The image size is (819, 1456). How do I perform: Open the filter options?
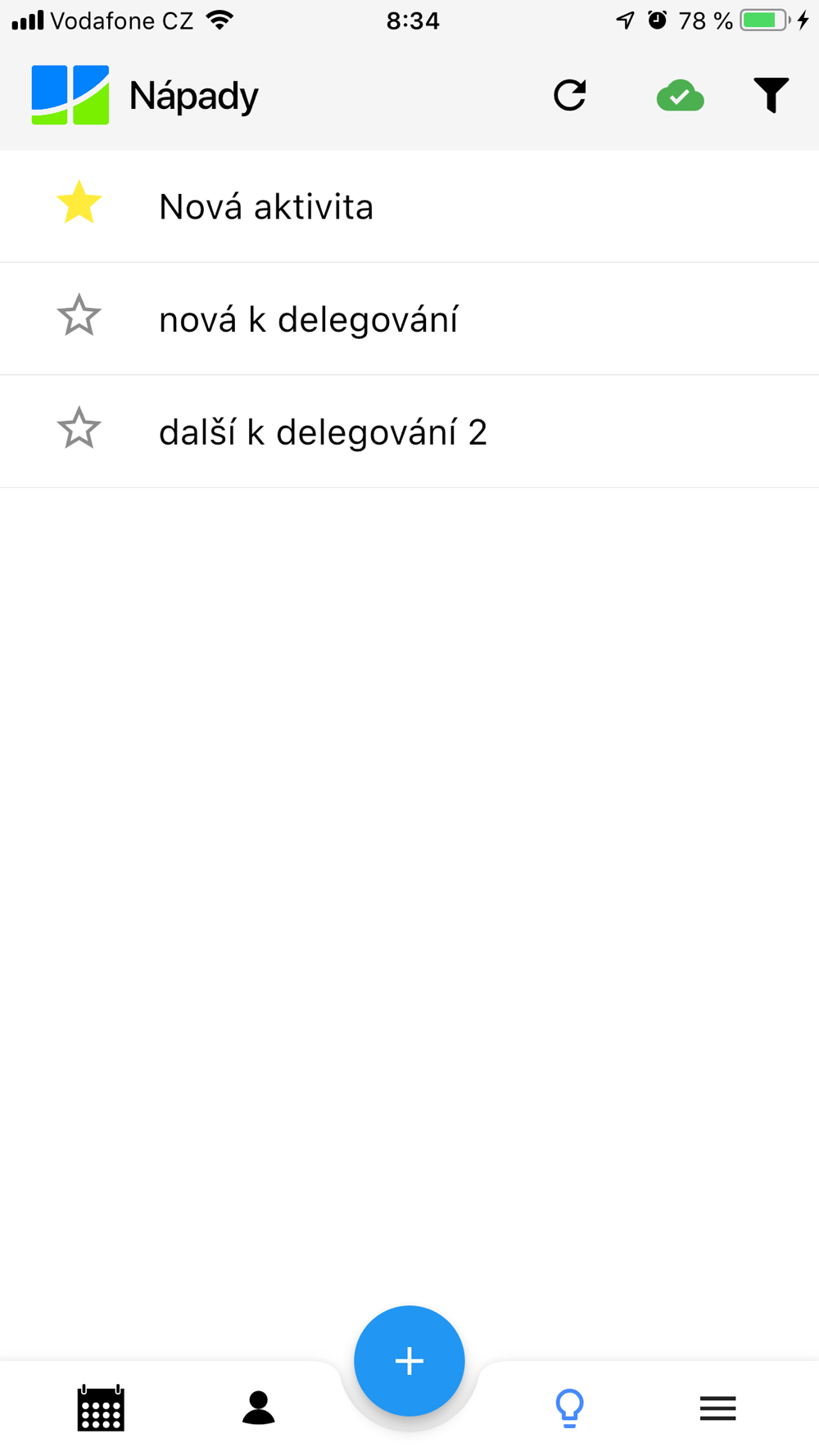(771, 95)
